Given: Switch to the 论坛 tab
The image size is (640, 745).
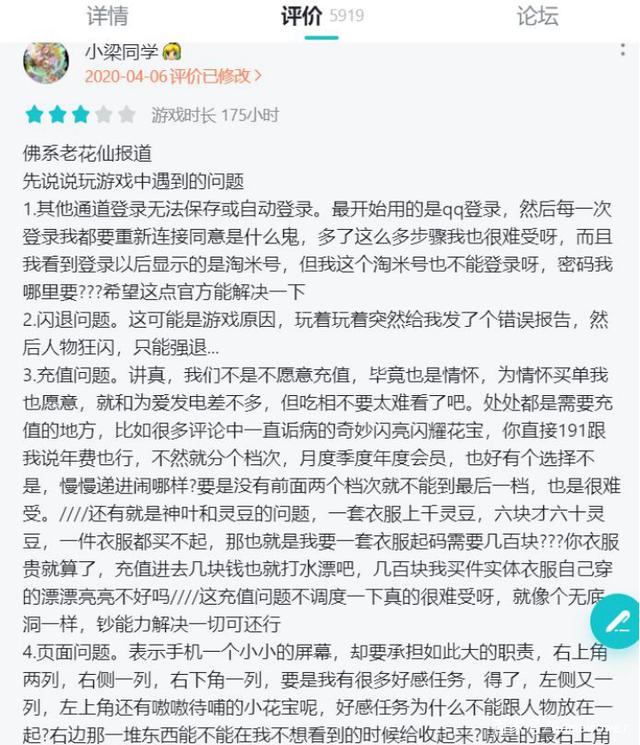Looking at the screenshot, I should 537,16.
